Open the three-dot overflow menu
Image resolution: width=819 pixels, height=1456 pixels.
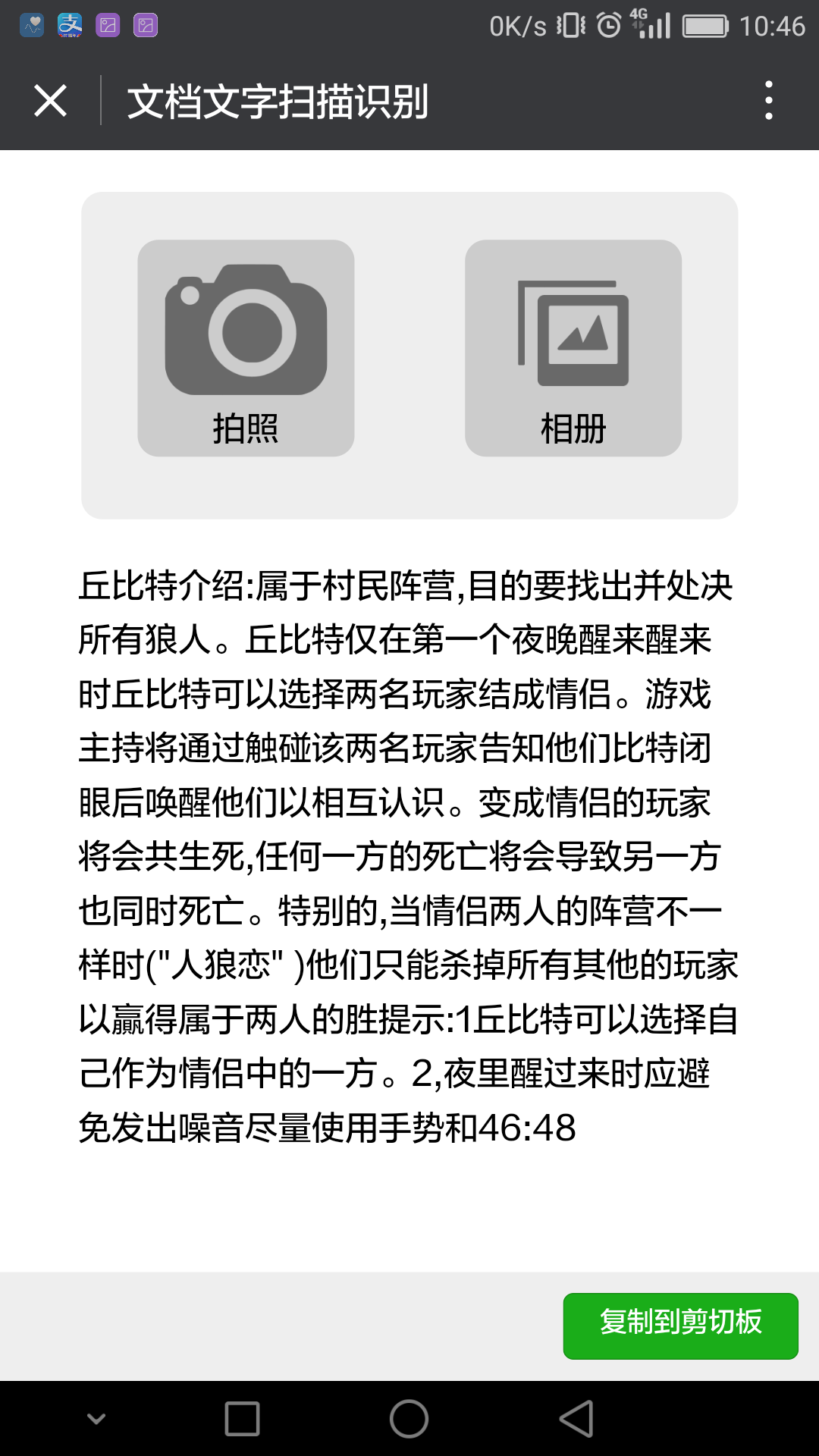[768, 100]
